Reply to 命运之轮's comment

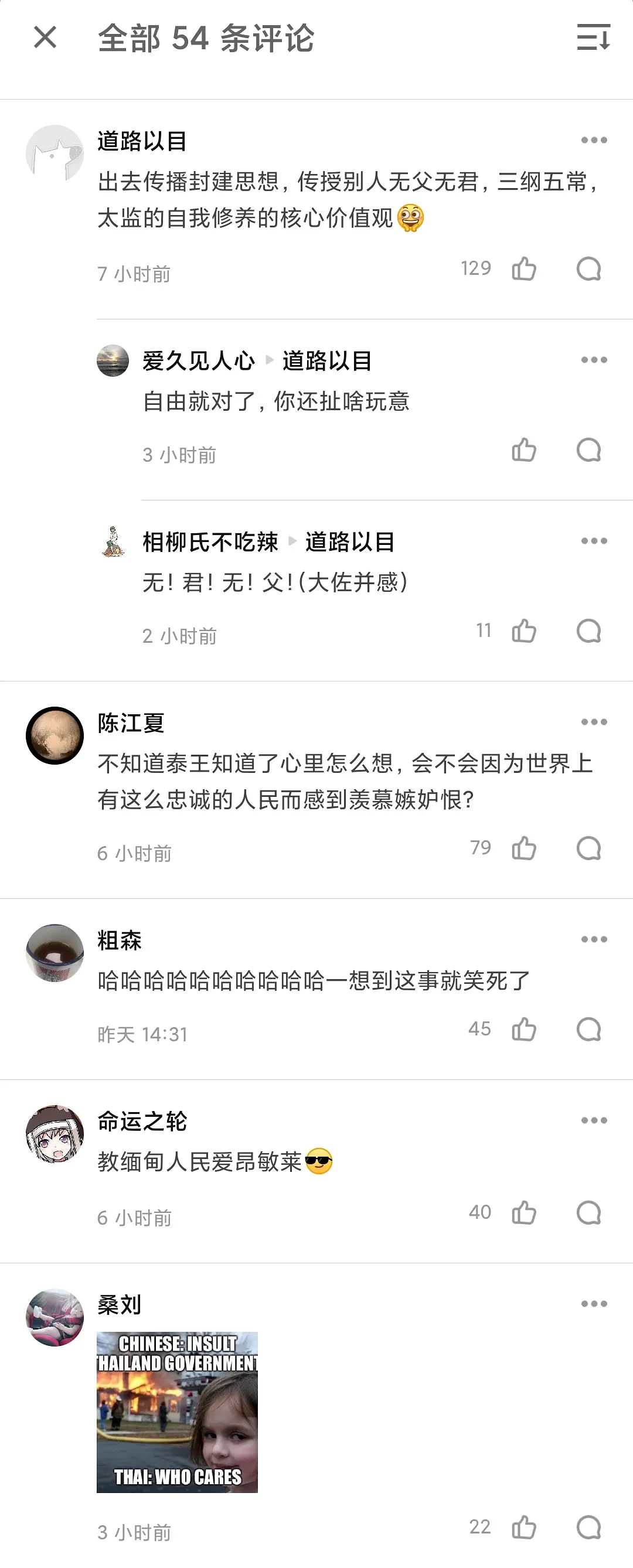click(588, 1212)
